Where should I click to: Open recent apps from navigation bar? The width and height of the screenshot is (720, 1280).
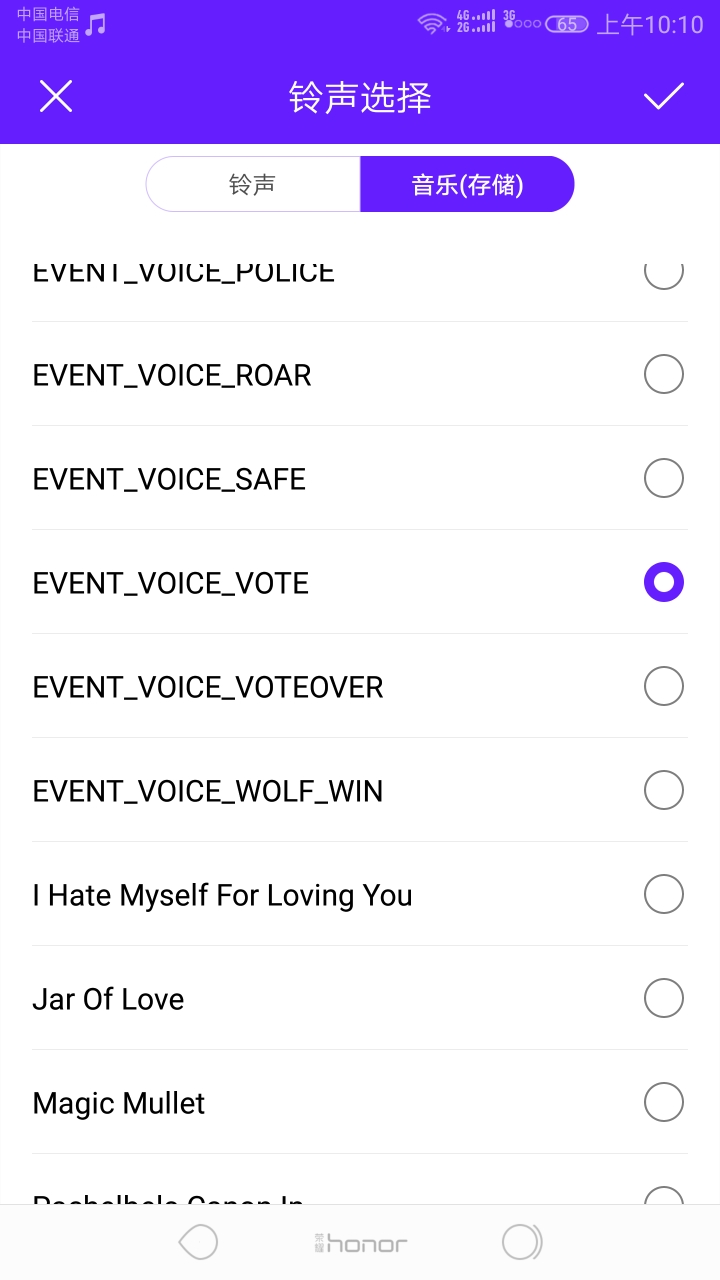coord(521,1243)
